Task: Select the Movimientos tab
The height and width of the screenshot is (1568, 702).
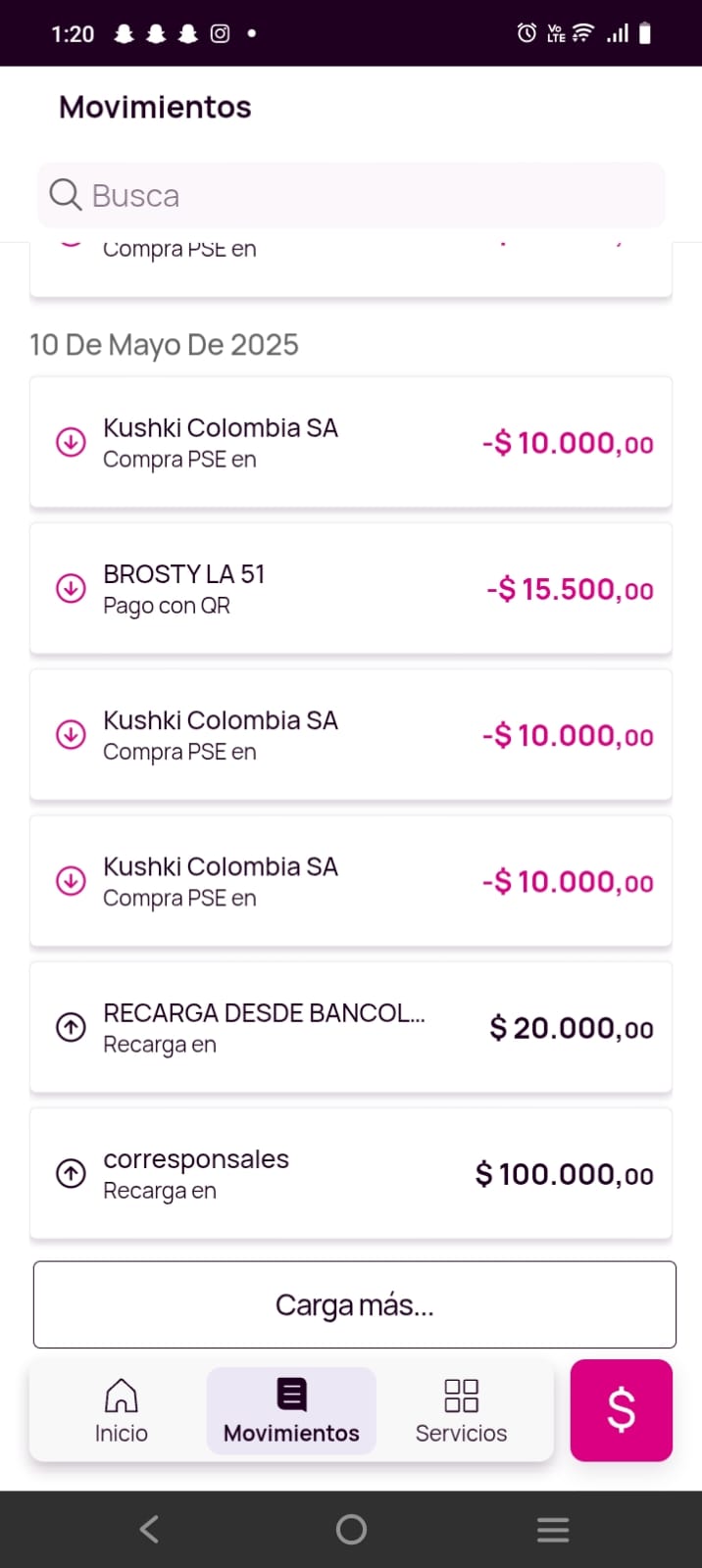Action: pos(291,1411)
